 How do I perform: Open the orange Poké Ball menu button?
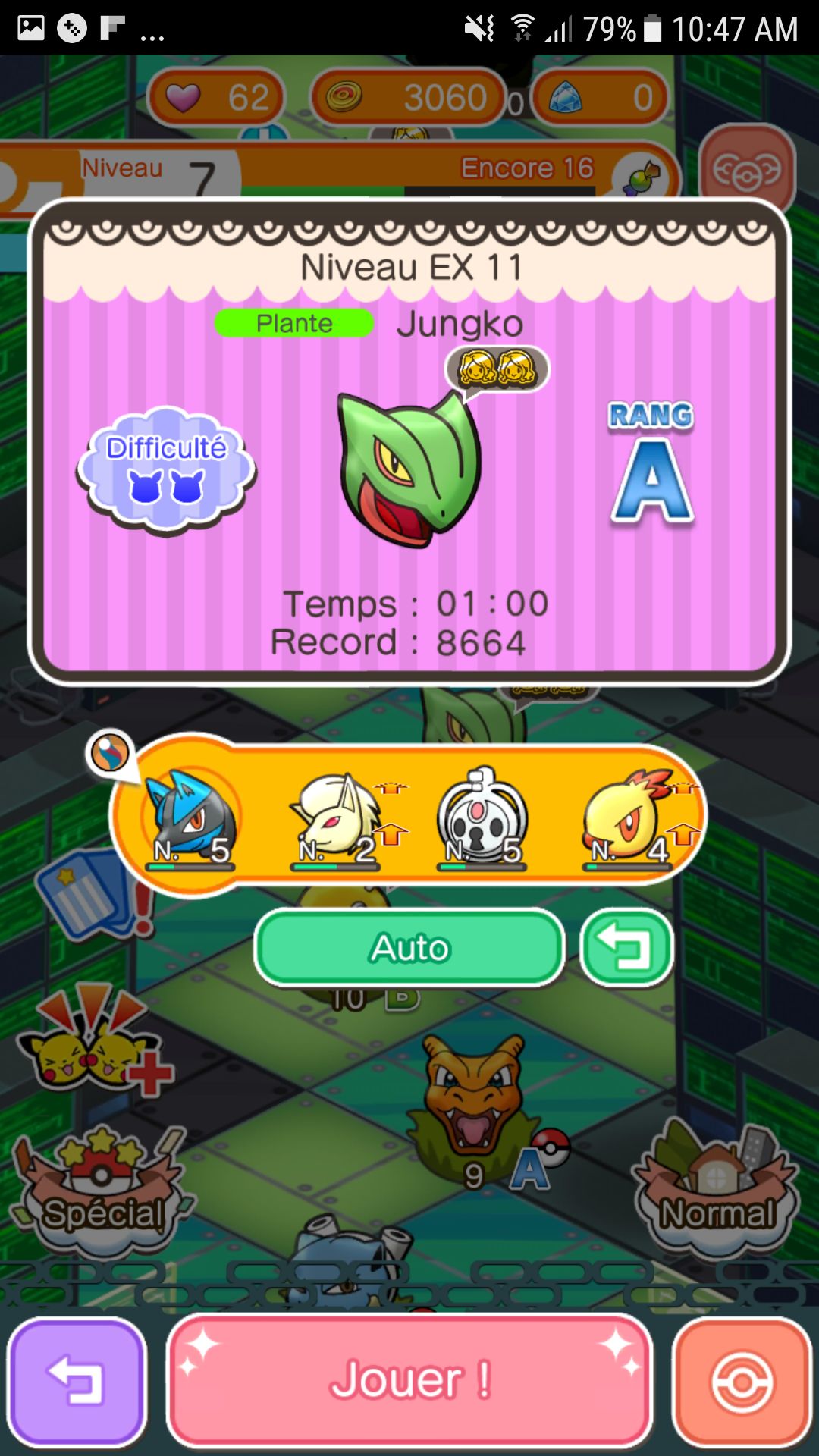tap(742, 1380)
